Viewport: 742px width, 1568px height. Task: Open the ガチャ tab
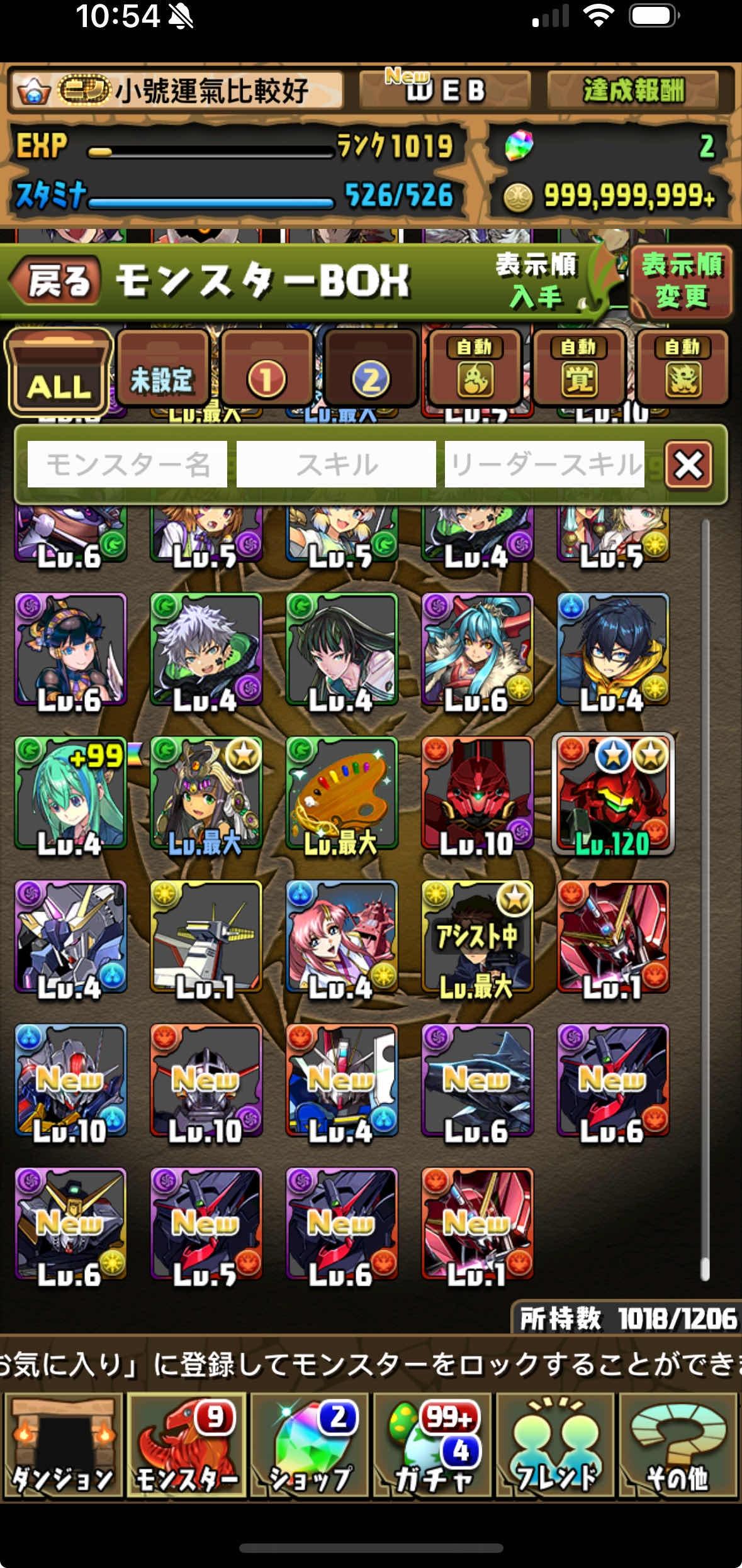point(432,1446)
